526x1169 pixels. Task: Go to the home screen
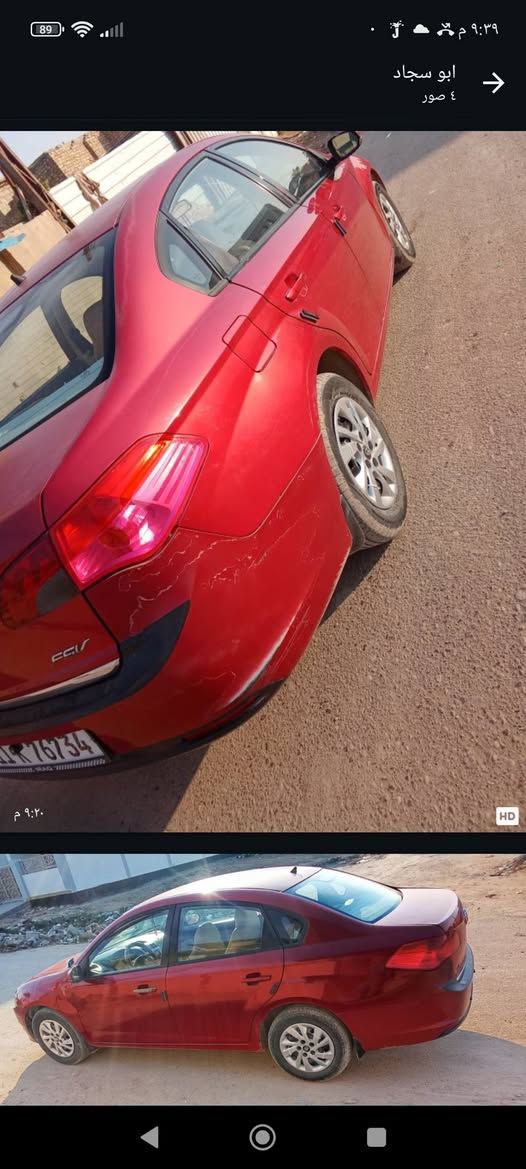click(262, 1137)
